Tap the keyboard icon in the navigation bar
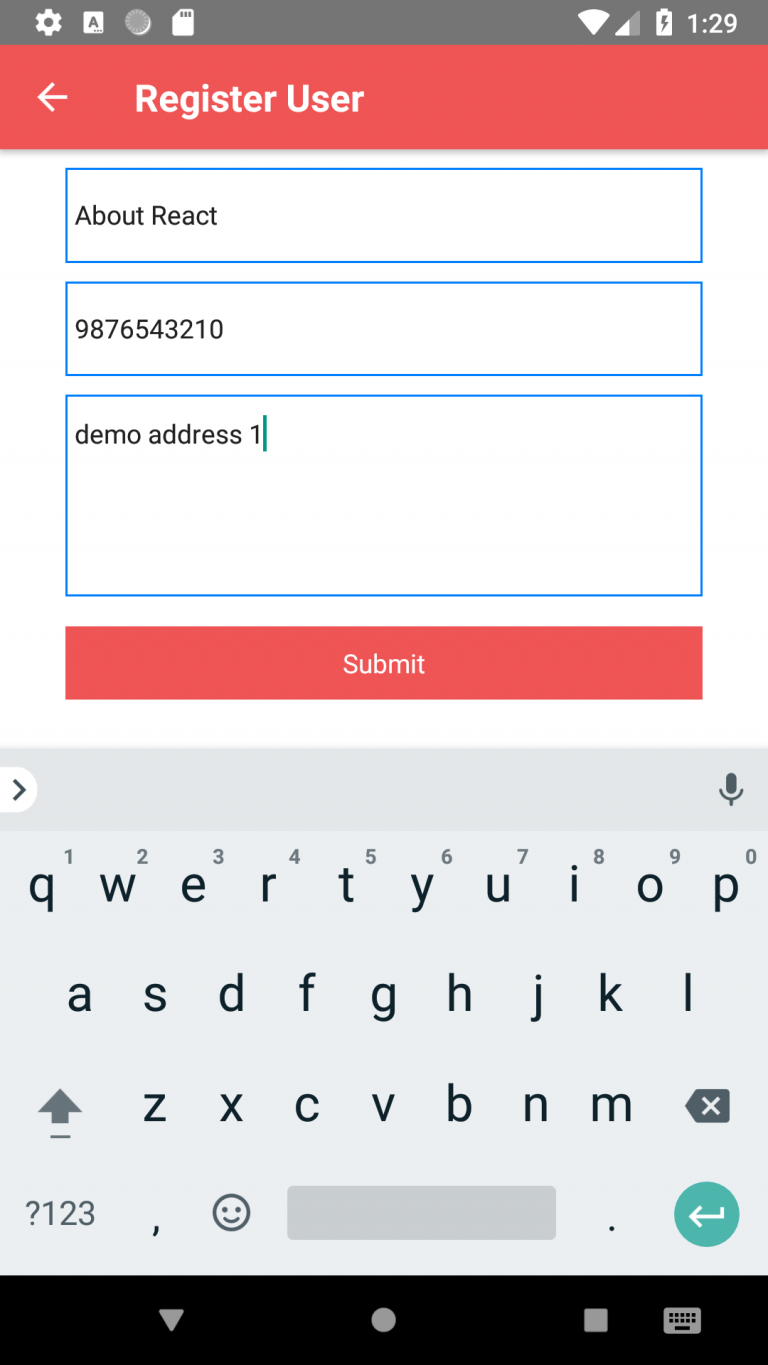The height and width of the screenshot is (1365, 768). (682, 1320)
